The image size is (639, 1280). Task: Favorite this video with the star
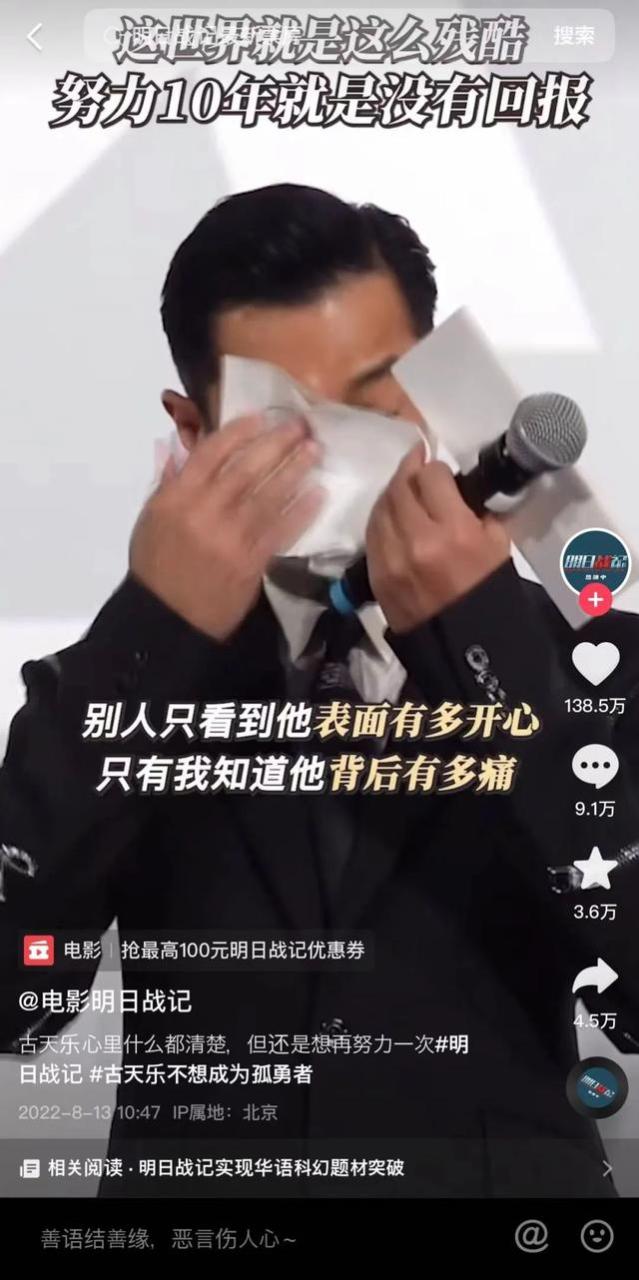595,869
